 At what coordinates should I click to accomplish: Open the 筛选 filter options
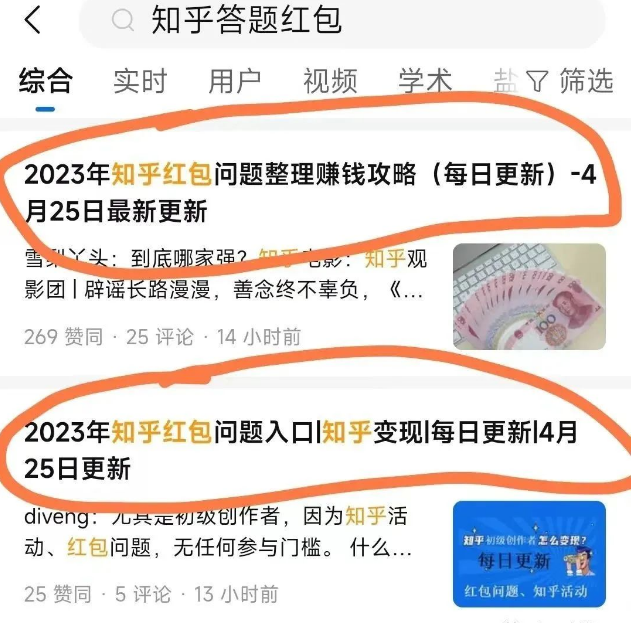coord(570,81)
